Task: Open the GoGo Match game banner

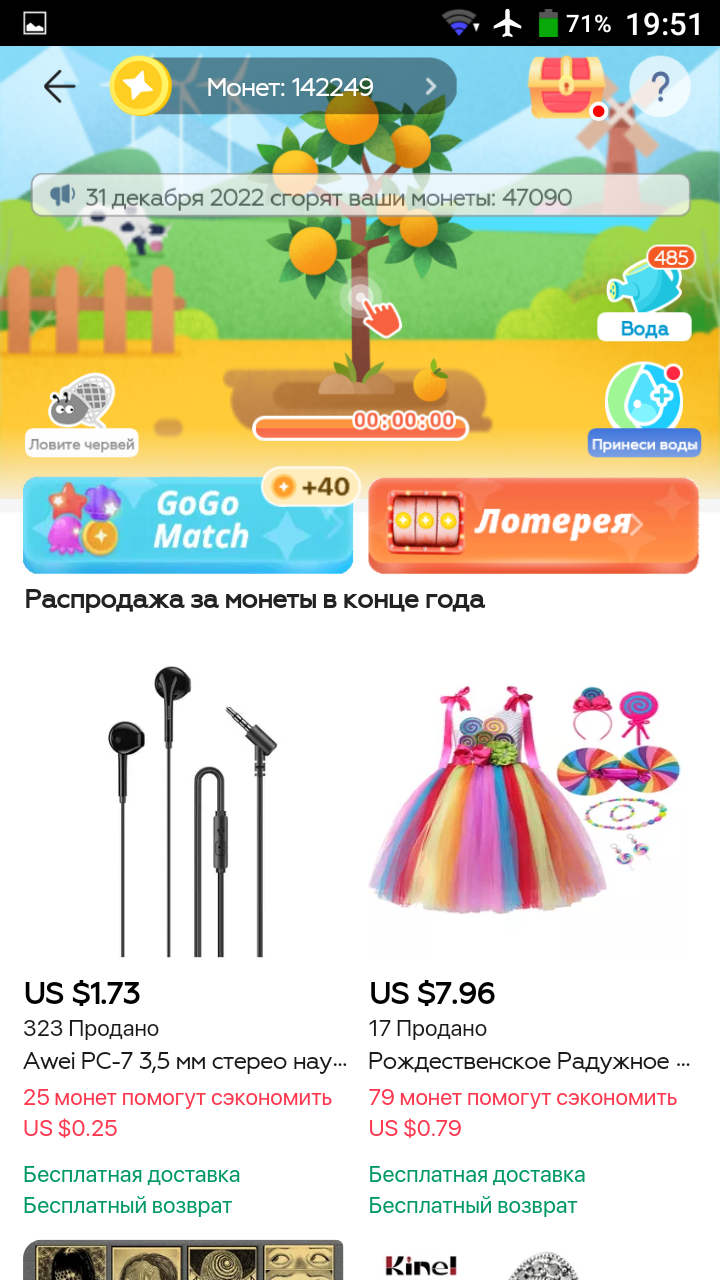Action: point(188,525)
